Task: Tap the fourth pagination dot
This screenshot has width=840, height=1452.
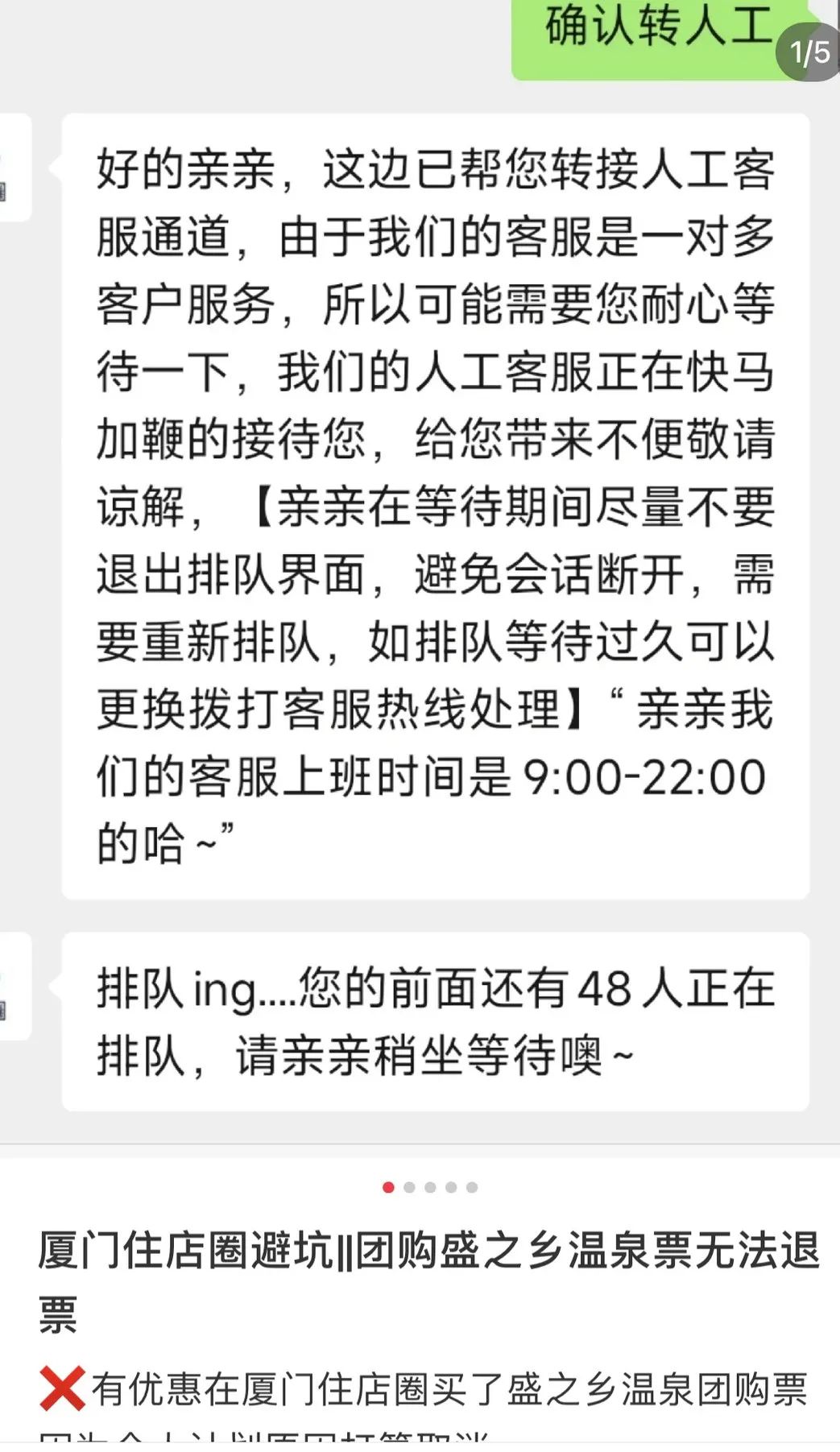Action: coord(449,1188)
